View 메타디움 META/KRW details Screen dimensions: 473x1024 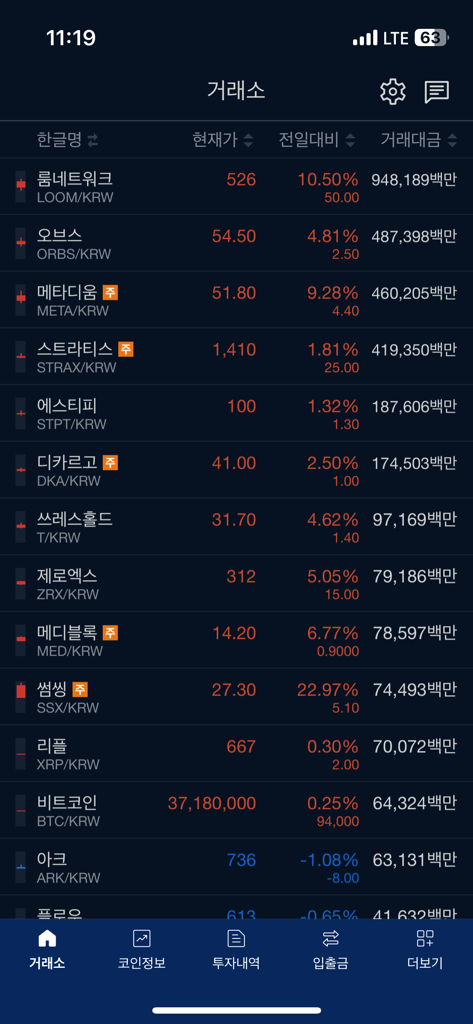point(236,300)
